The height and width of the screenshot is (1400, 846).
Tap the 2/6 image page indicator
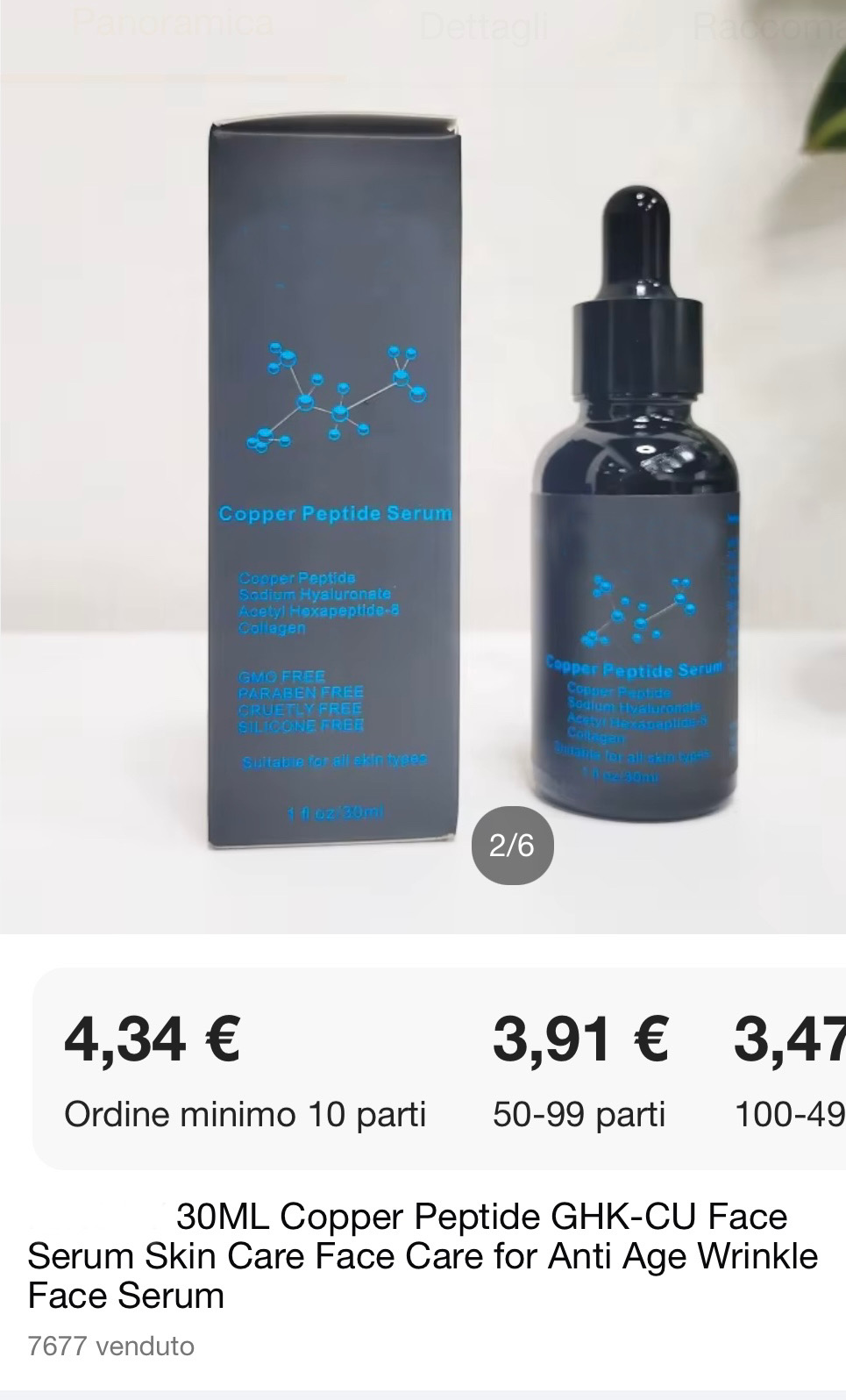click(512, 845)
